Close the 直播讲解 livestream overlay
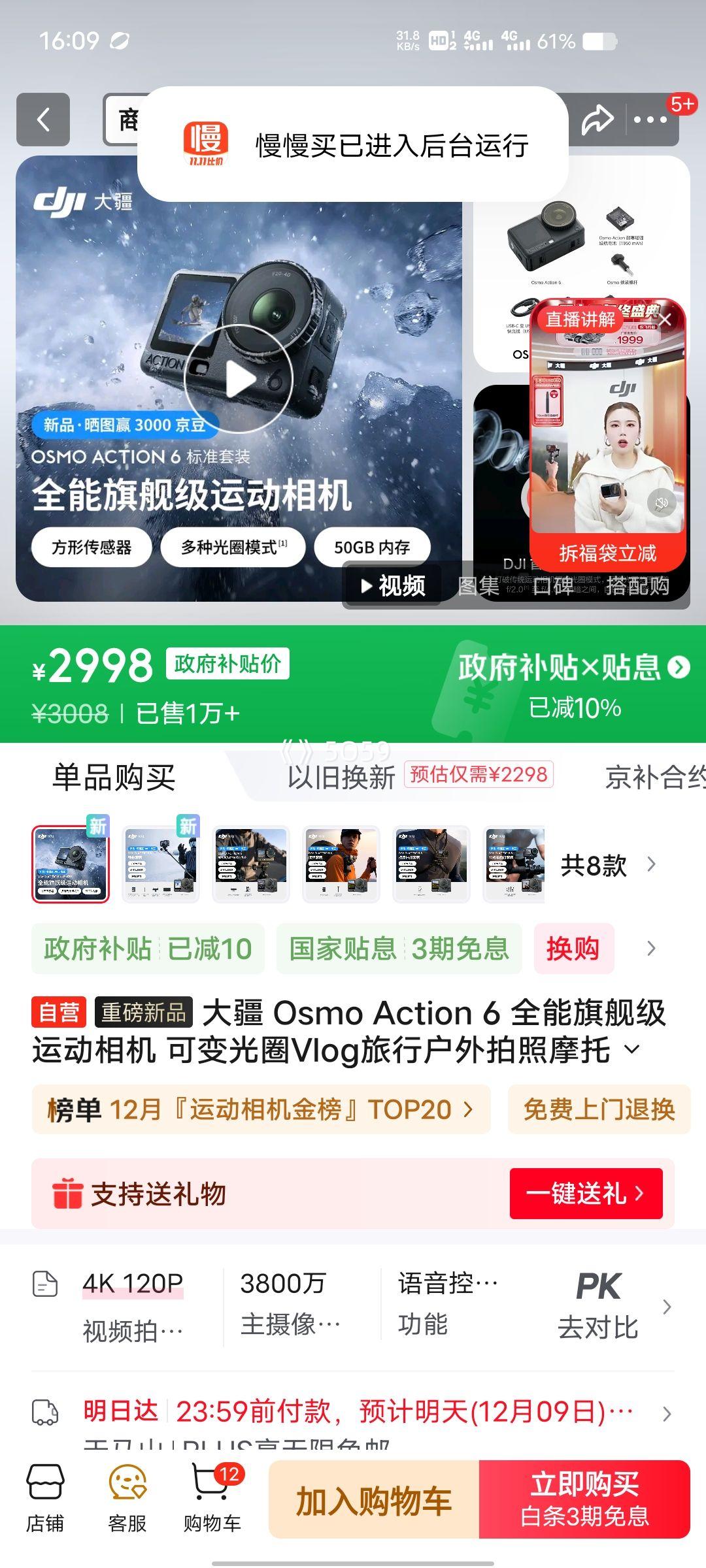This screenshot has width=706, height=1568. [x=665, y=318]
